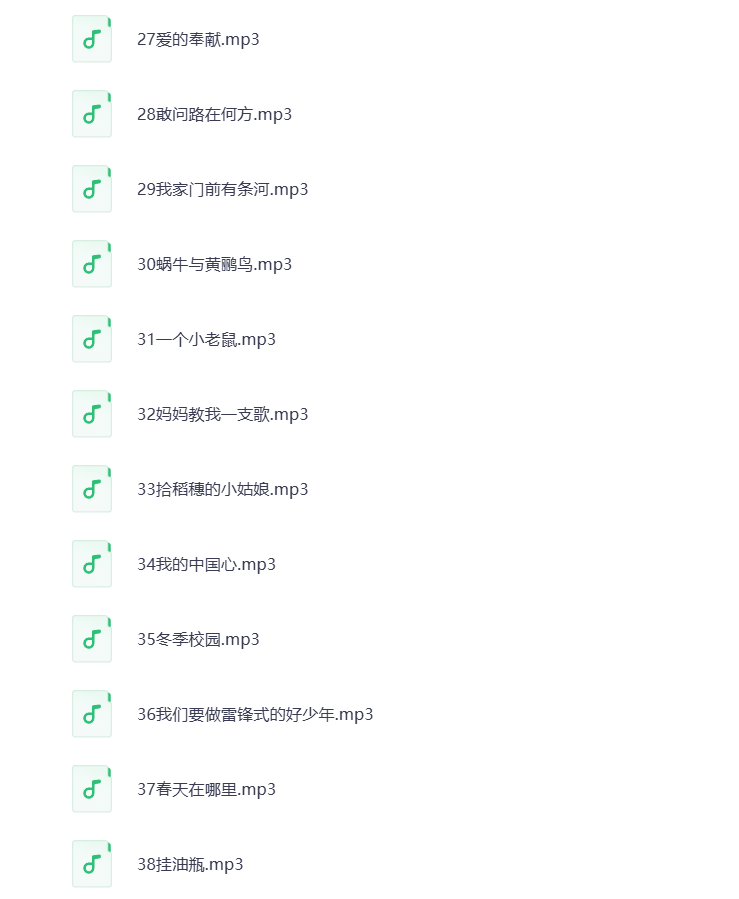The image size is (739, 899).
Task: Open 27爱的奉献.mp3 file
Action: (198, 40)
